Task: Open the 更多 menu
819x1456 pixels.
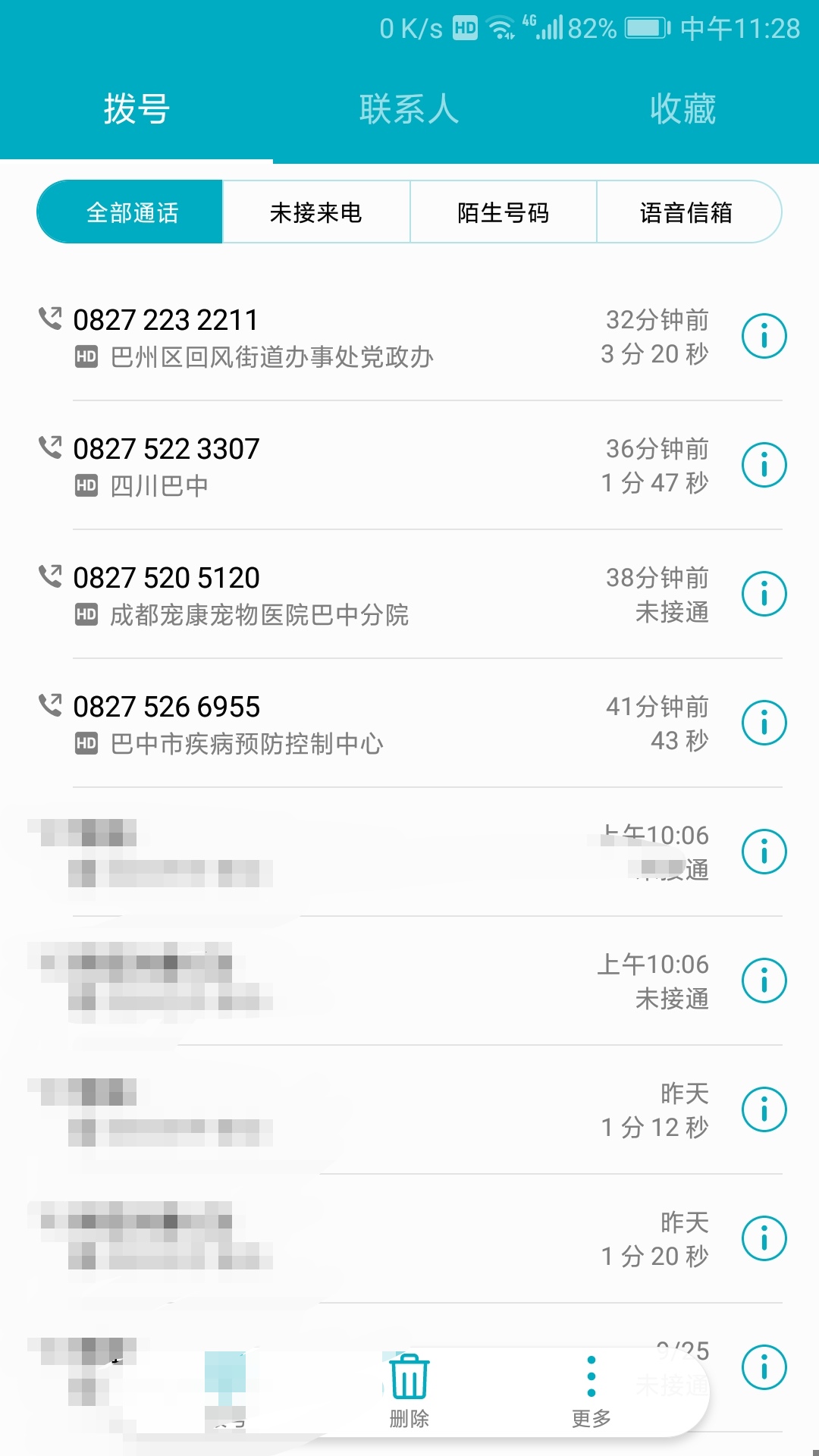Action: click(x=591, y=1389)
